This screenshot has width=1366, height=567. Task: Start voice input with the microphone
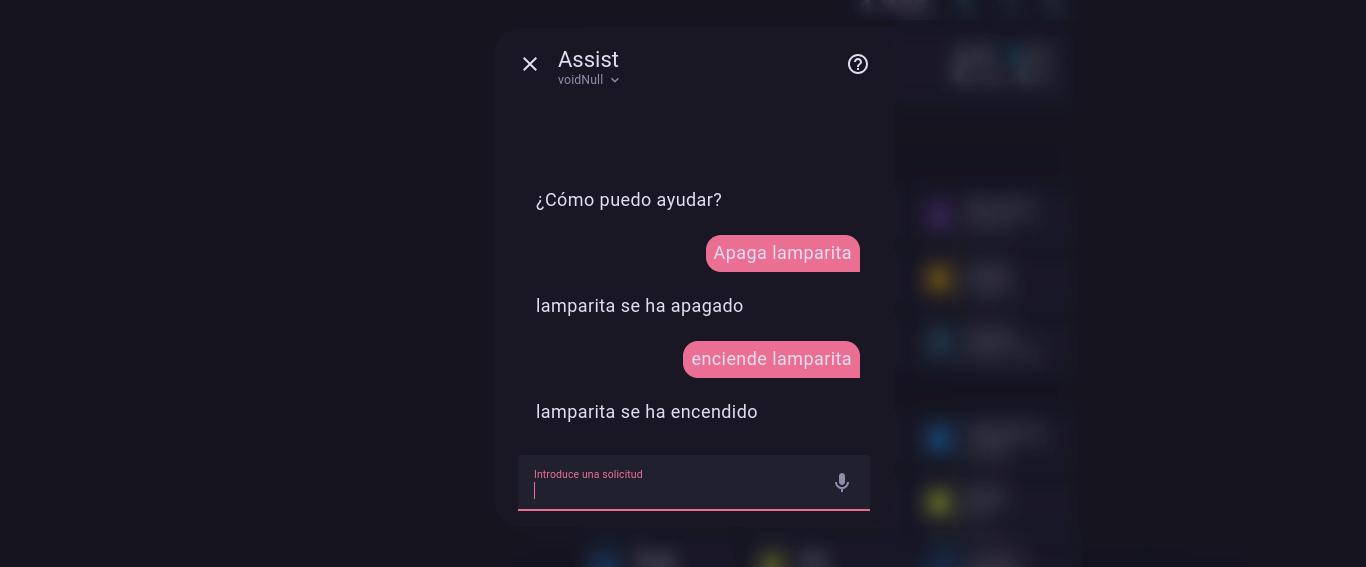click(842, 483)
